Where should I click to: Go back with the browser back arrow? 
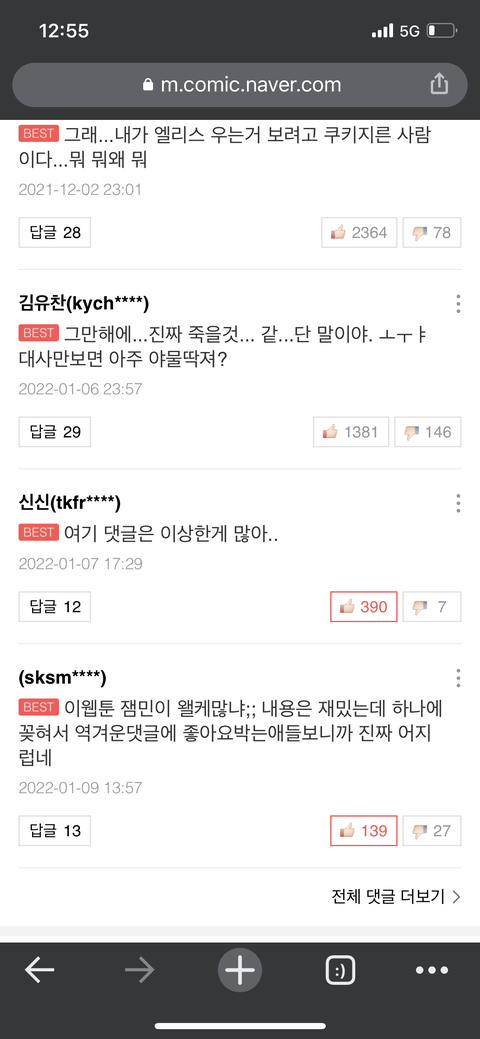(40, 971)
